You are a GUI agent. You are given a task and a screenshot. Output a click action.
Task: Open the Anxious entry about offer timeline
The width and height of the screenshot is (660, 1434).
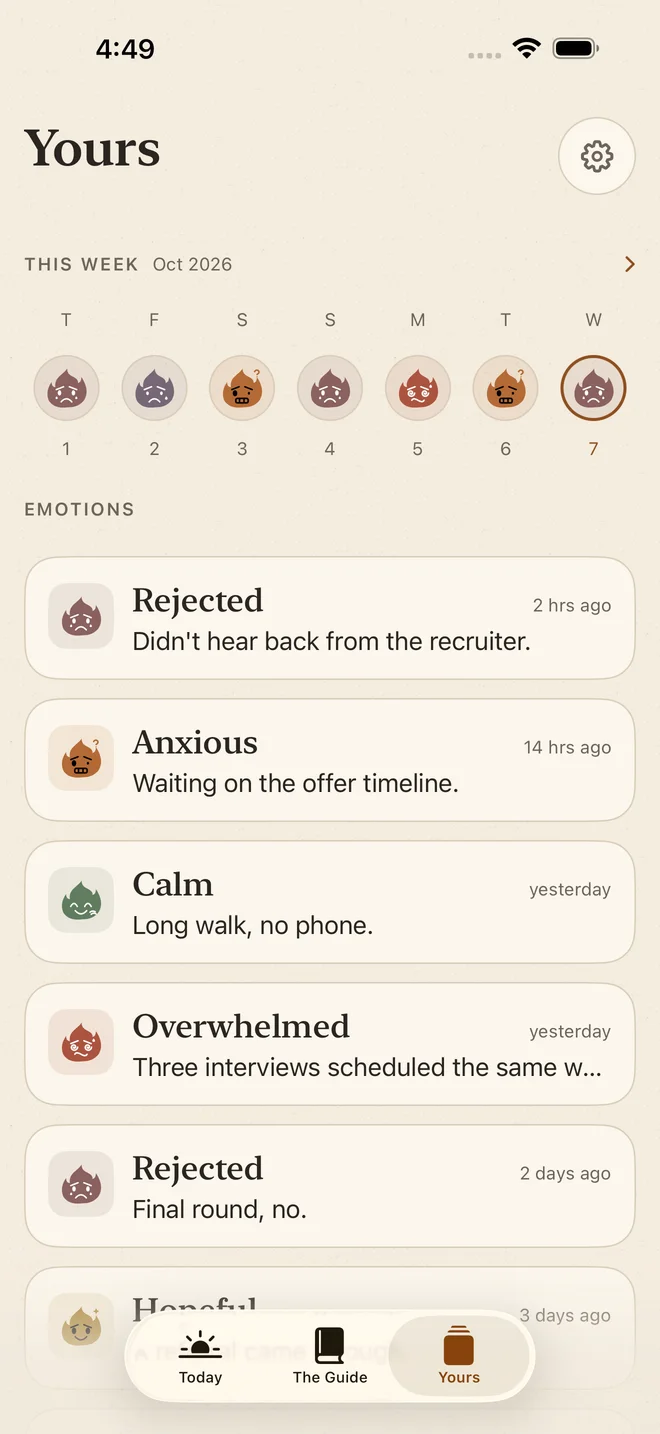[x=330, y=760]
